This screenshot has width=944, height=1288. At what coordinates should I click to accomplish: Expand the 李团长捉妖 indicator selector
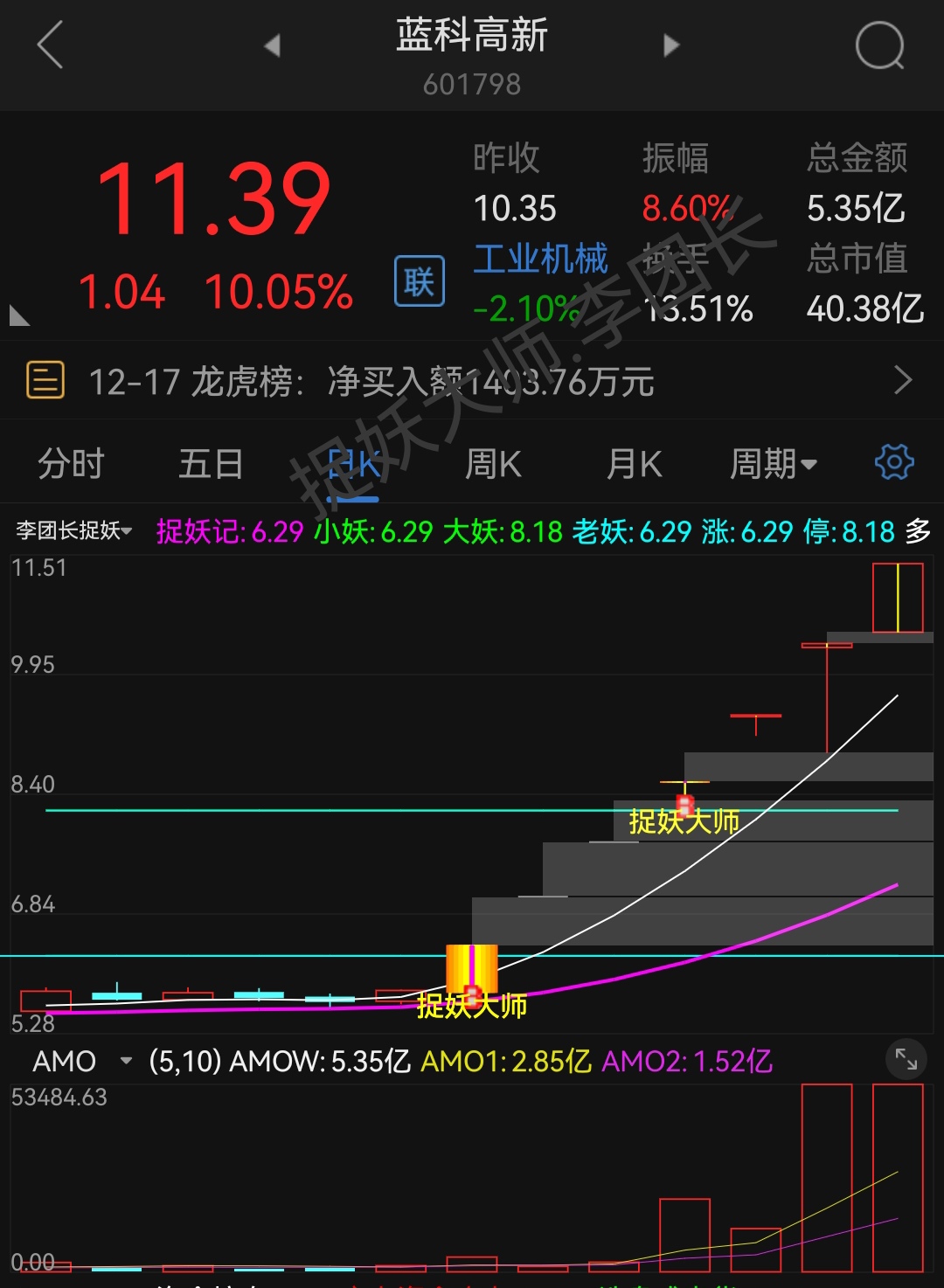click(74, 530)
